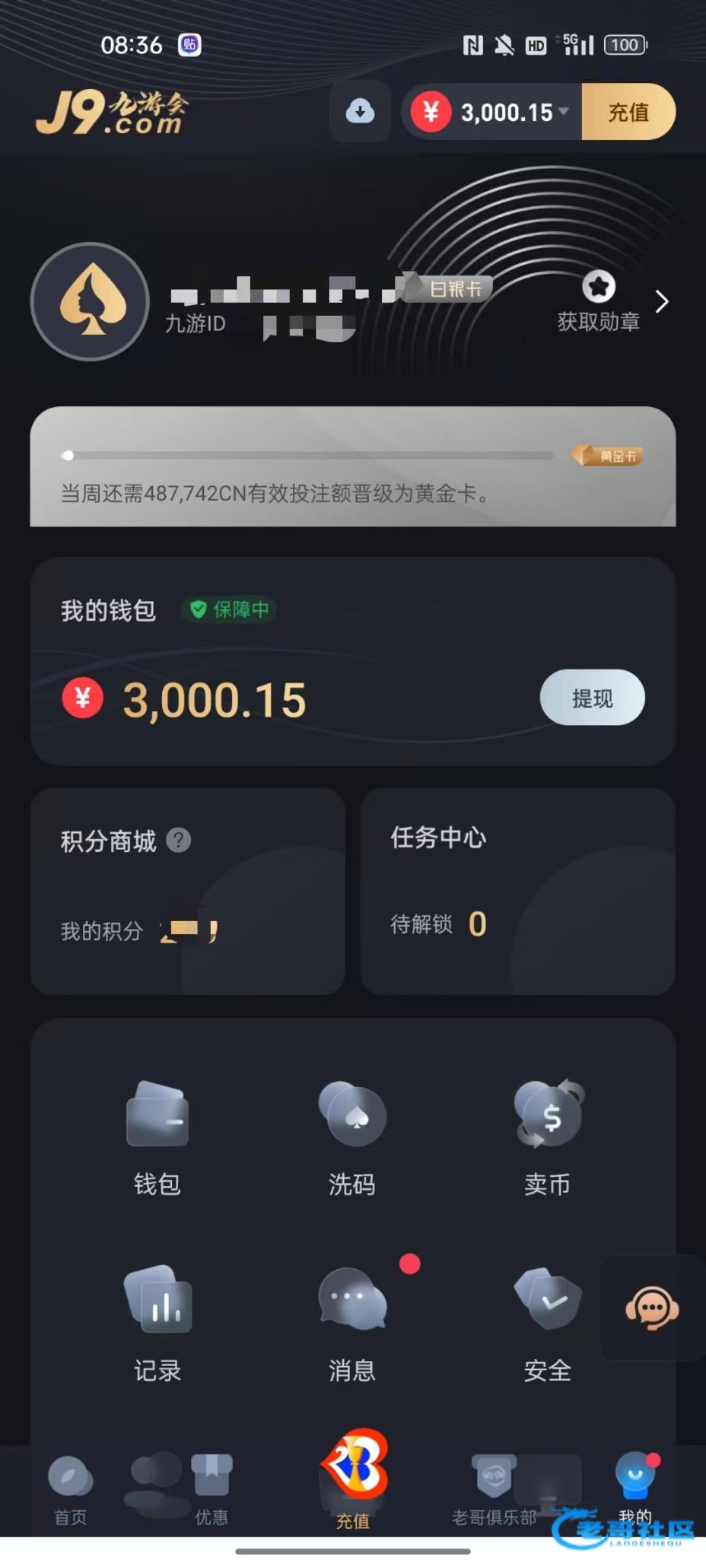Tap the profile avatar
The width and height of the screenshot is (706, 1568).
(x=90, y=302)
